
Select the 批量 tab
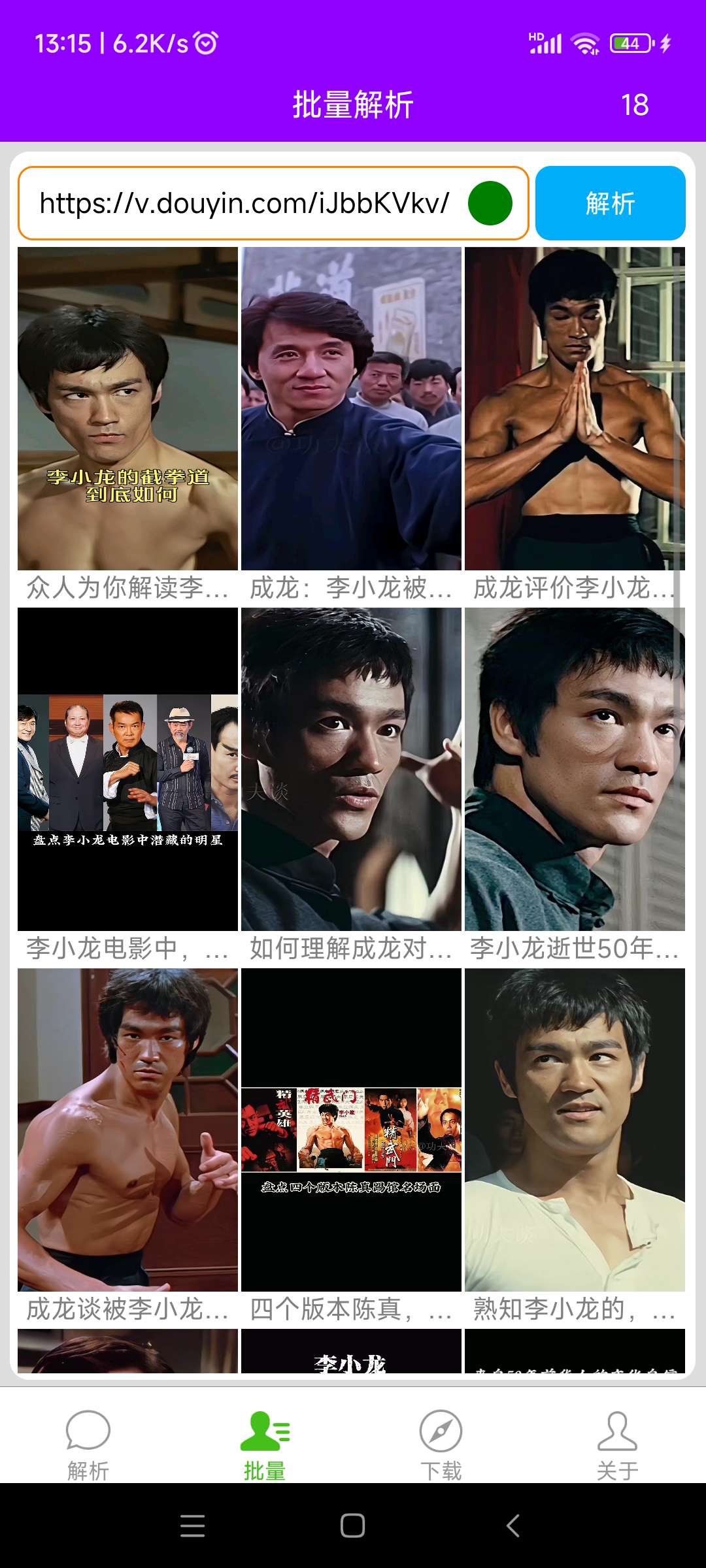265,1445
